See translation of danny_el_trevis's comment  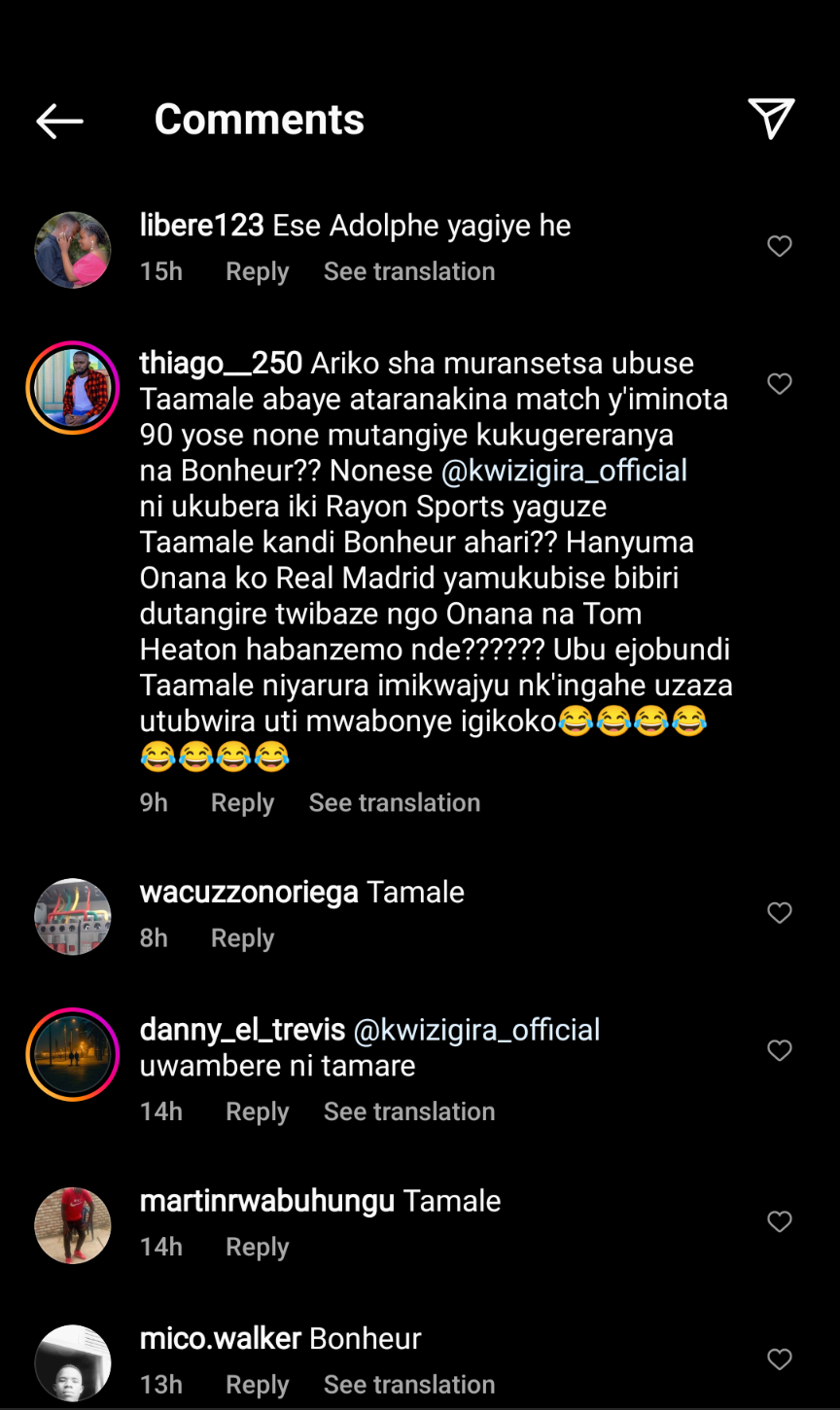point(408,1111)
